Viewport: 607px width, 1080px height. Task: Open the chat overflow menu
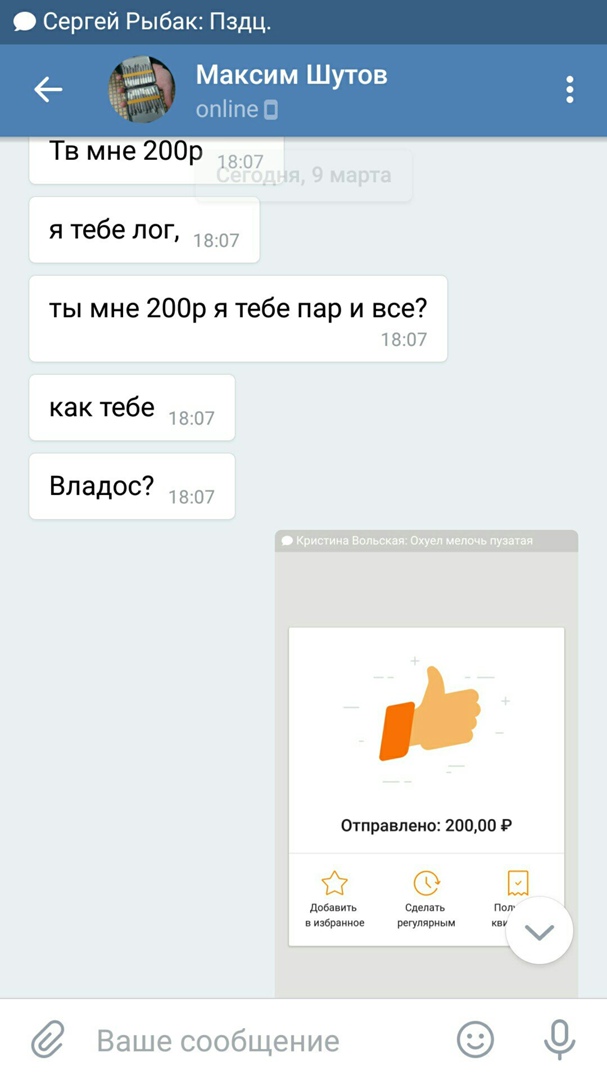(569, 90)
